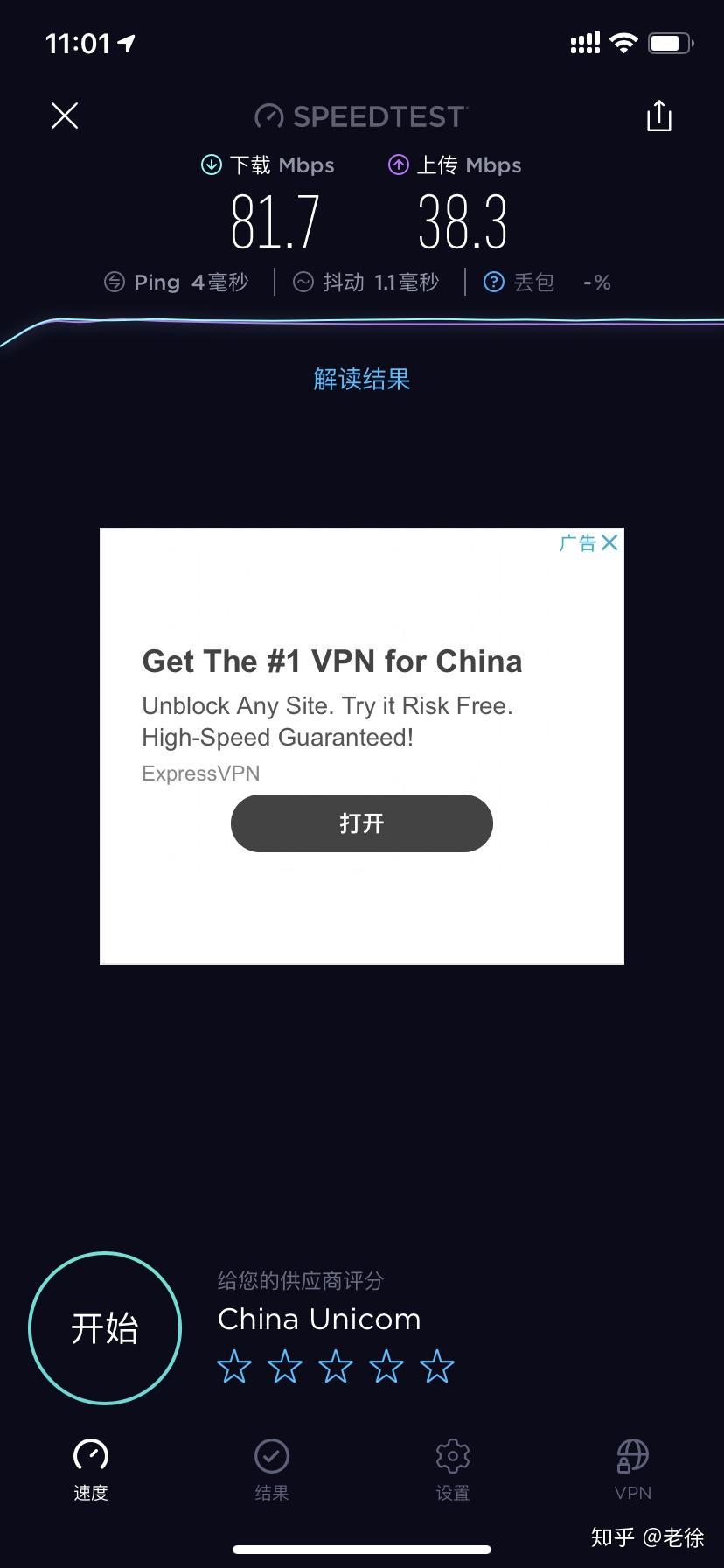Give China Unicom five stars
This screenshot has width=724, height=1568.
437,1366
